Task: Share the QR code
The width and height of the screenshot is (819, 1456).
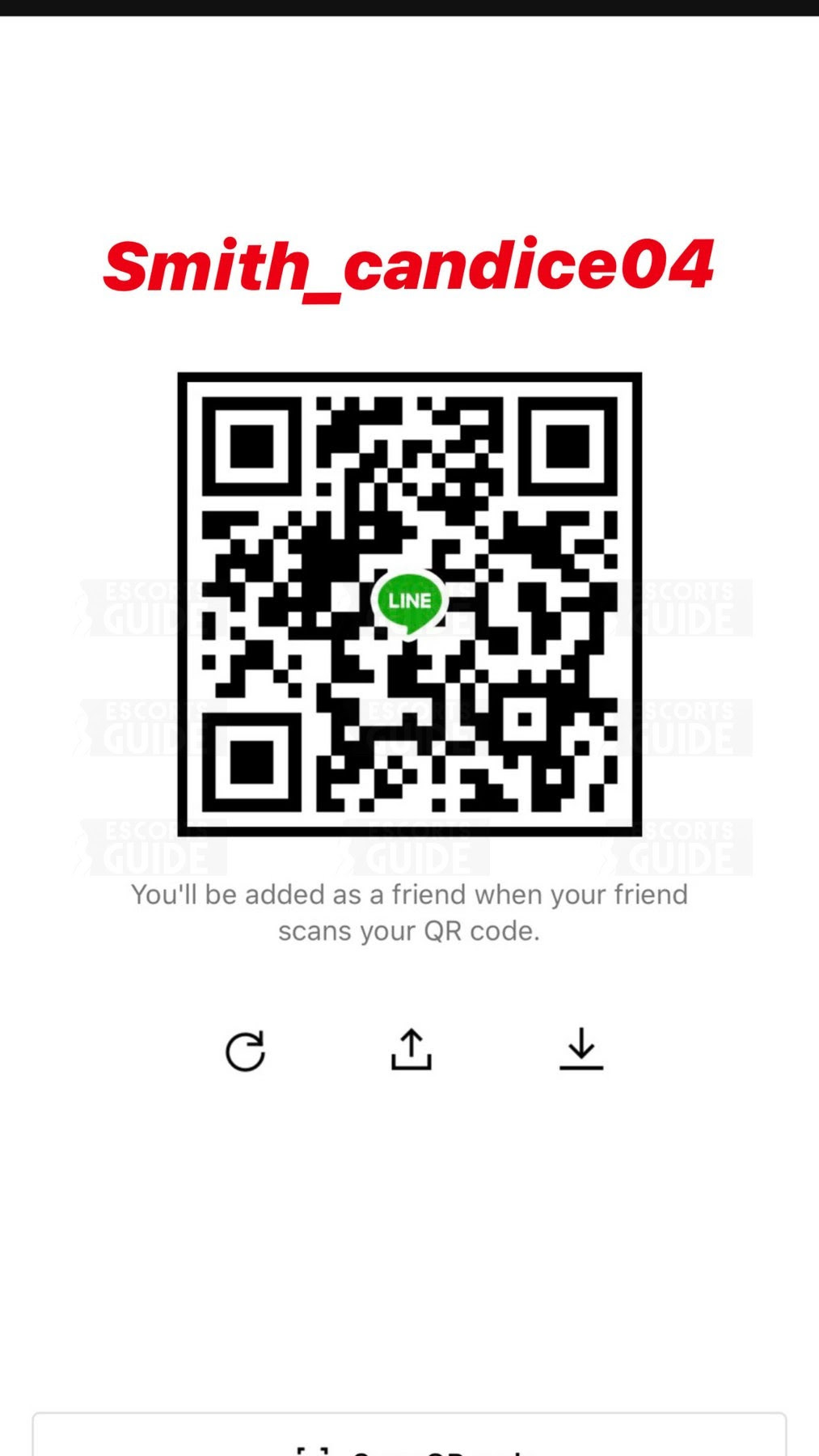Action: [x=412, y=1049]
